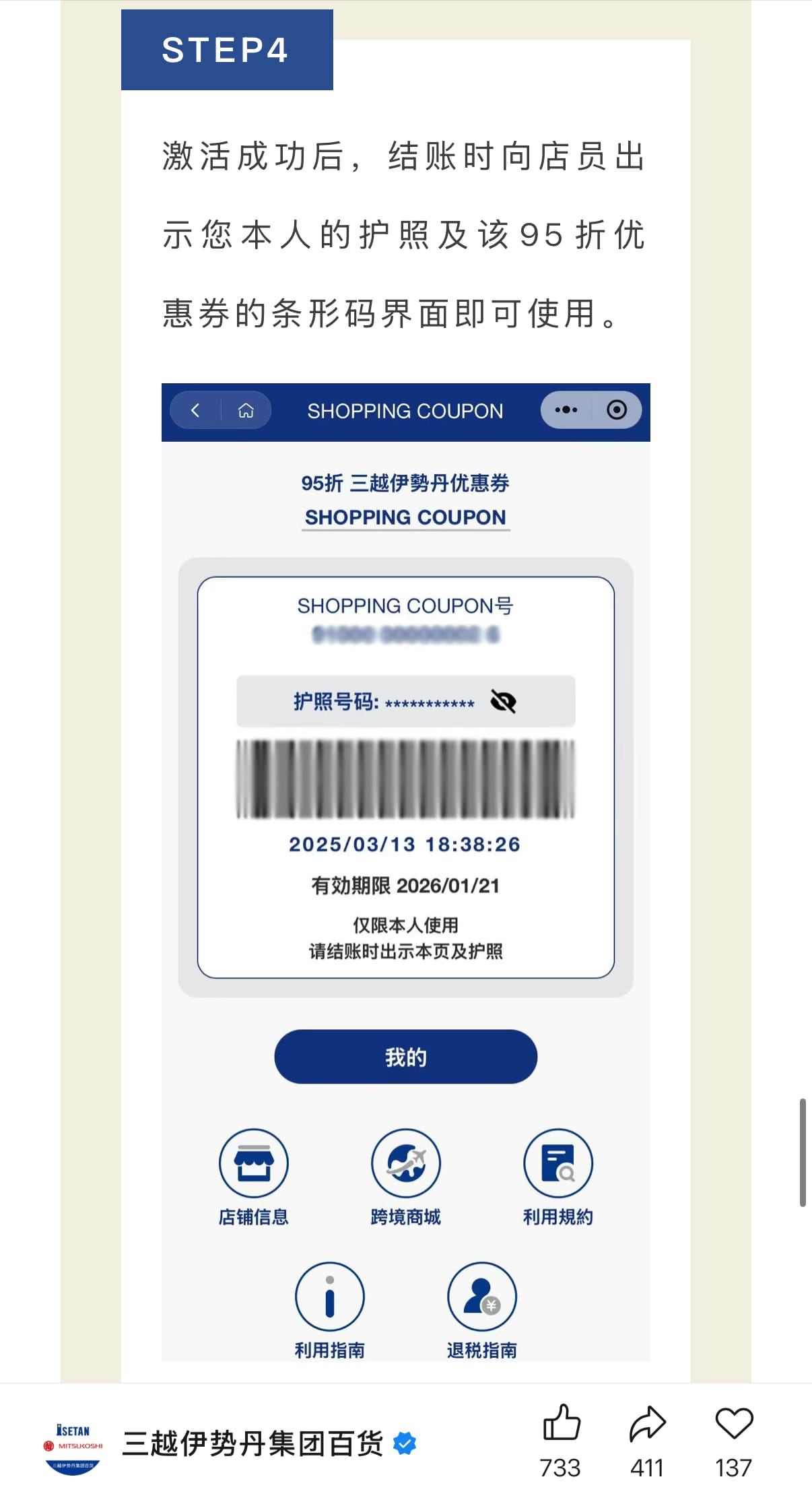Open the 三越伊势丹集团百货 account profile
This screenshot has width=812, height=1504.
coord(252,1443)
